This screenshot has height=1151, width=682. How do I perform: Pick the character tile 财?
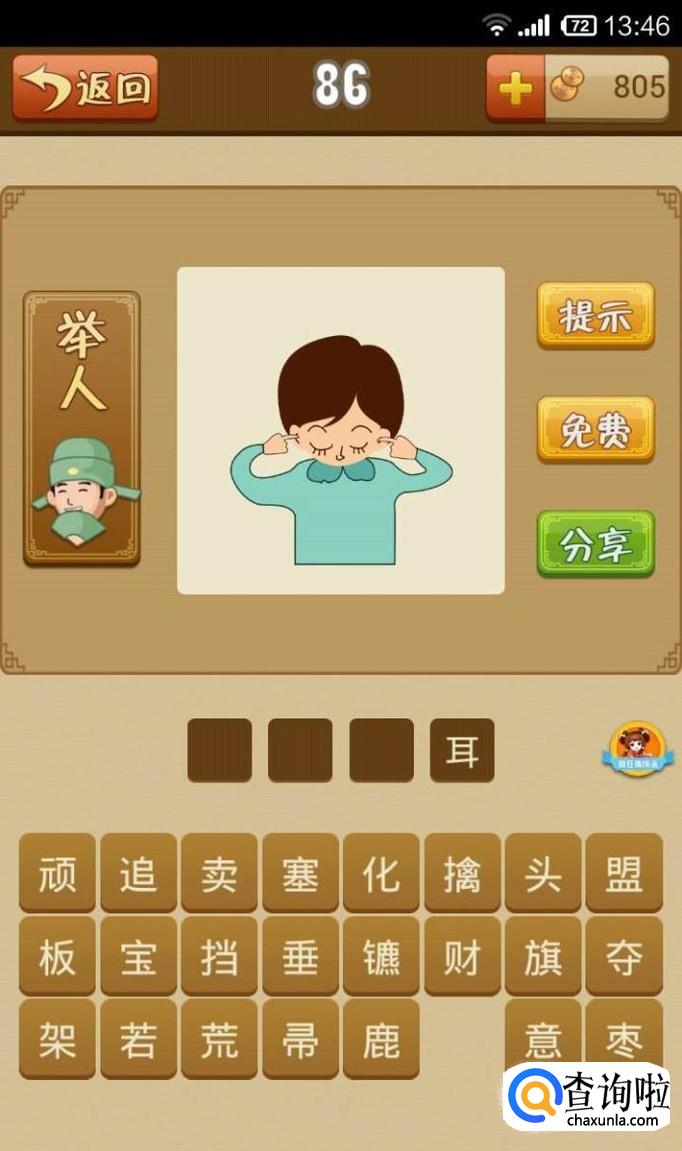462,956
